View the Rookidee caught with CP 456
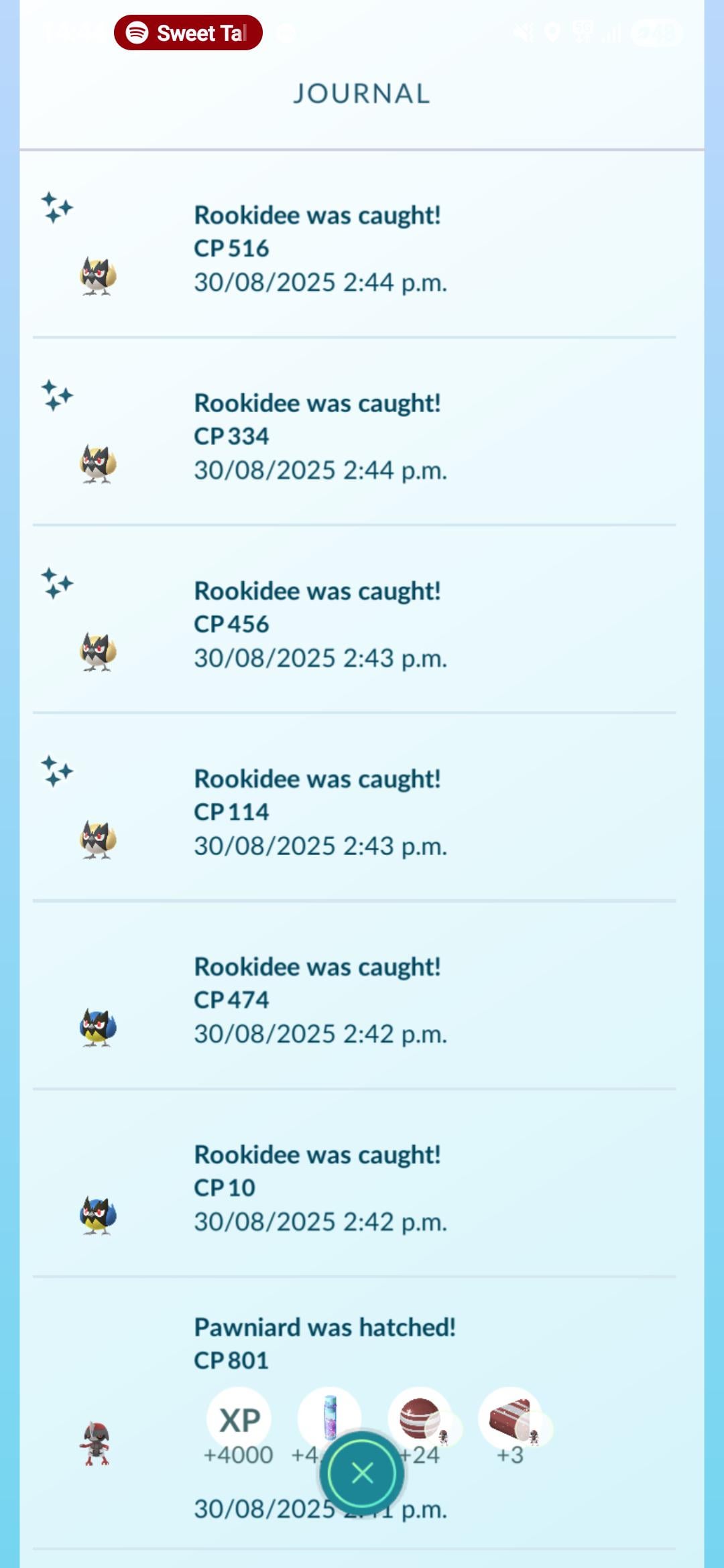Screen dimensions: 724x1568 pyautogui.click(x=354, y=620)
